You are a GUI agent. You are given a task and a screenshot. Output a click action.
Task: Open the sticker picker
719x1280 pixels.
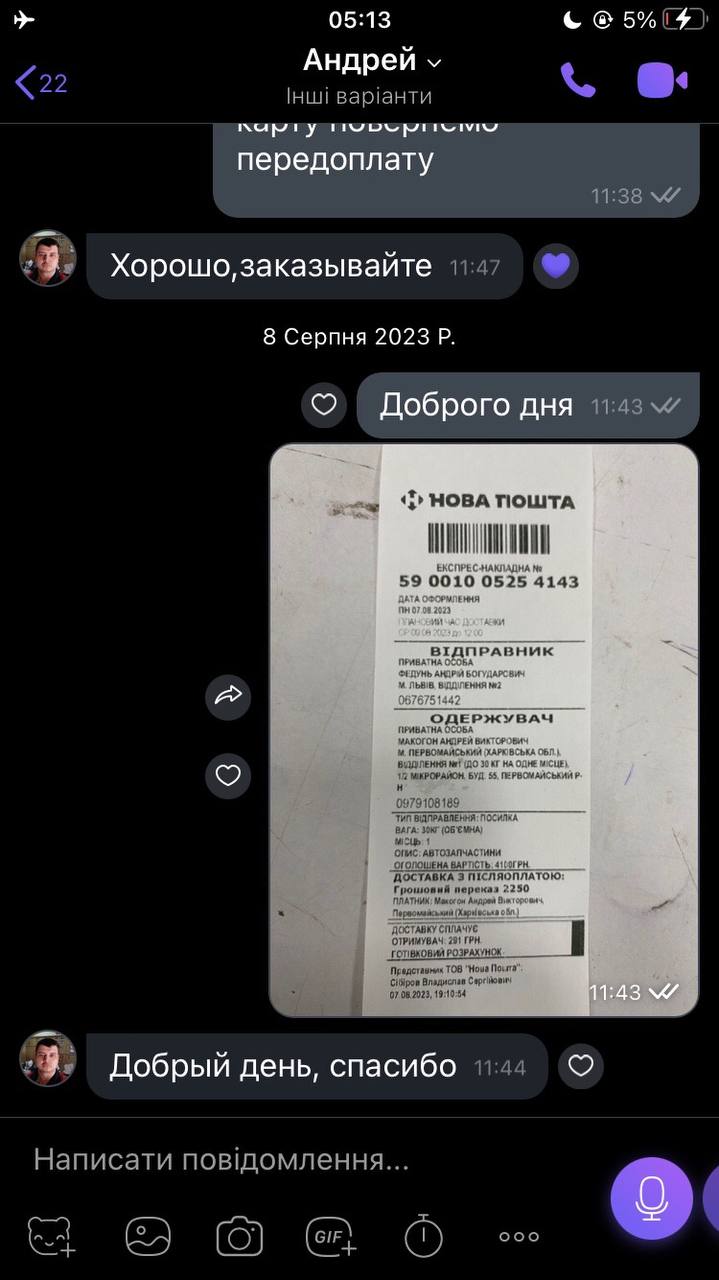tap(50, 1237)
